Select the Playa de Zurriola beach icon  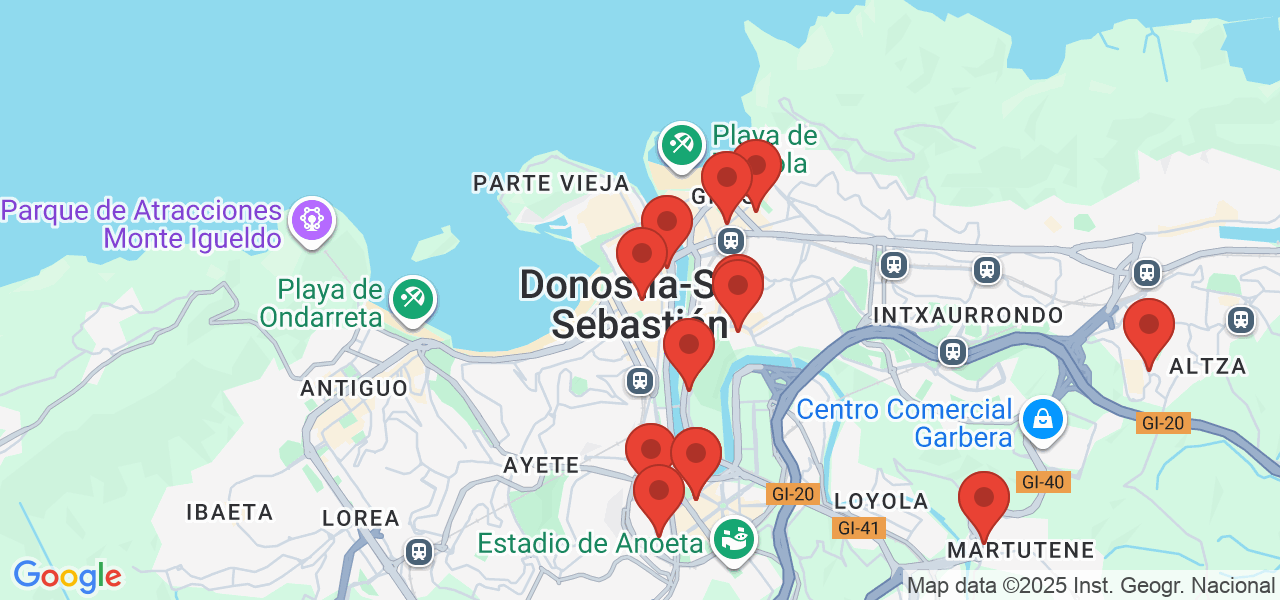click(x=682, y=144)
